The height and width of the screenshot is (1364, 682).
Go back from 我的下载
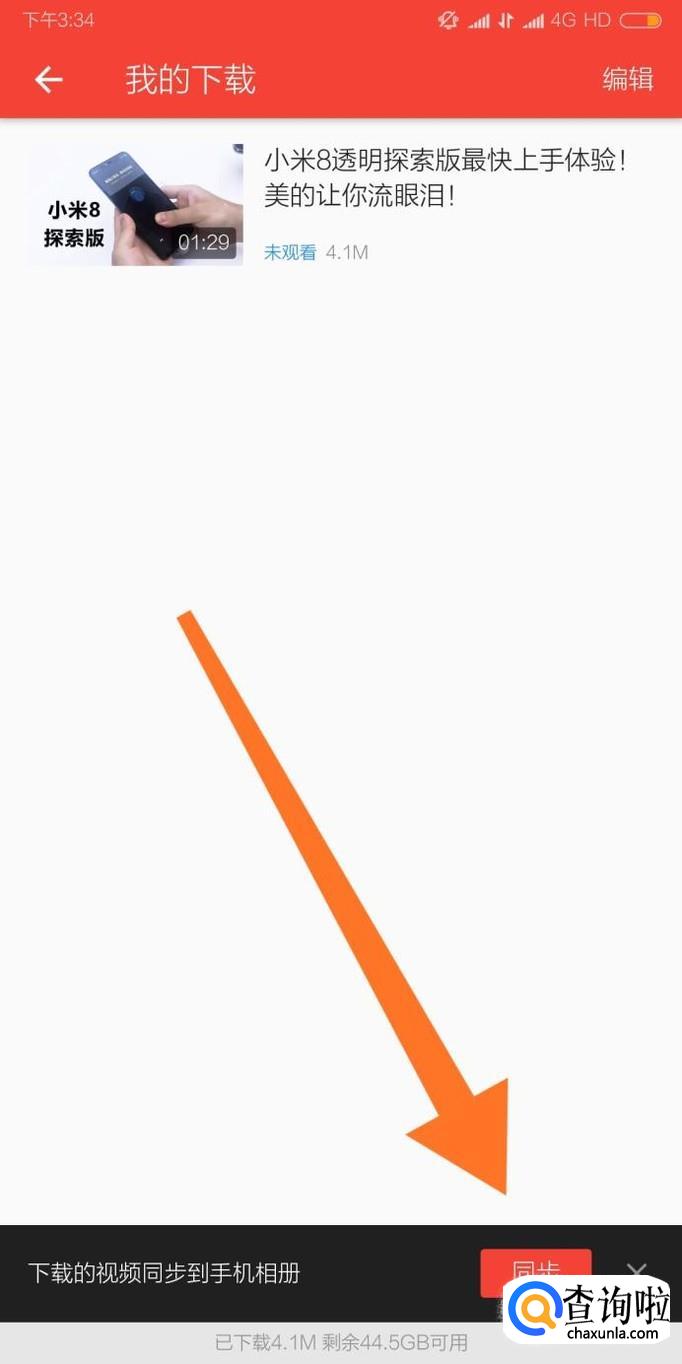[48, 80]
